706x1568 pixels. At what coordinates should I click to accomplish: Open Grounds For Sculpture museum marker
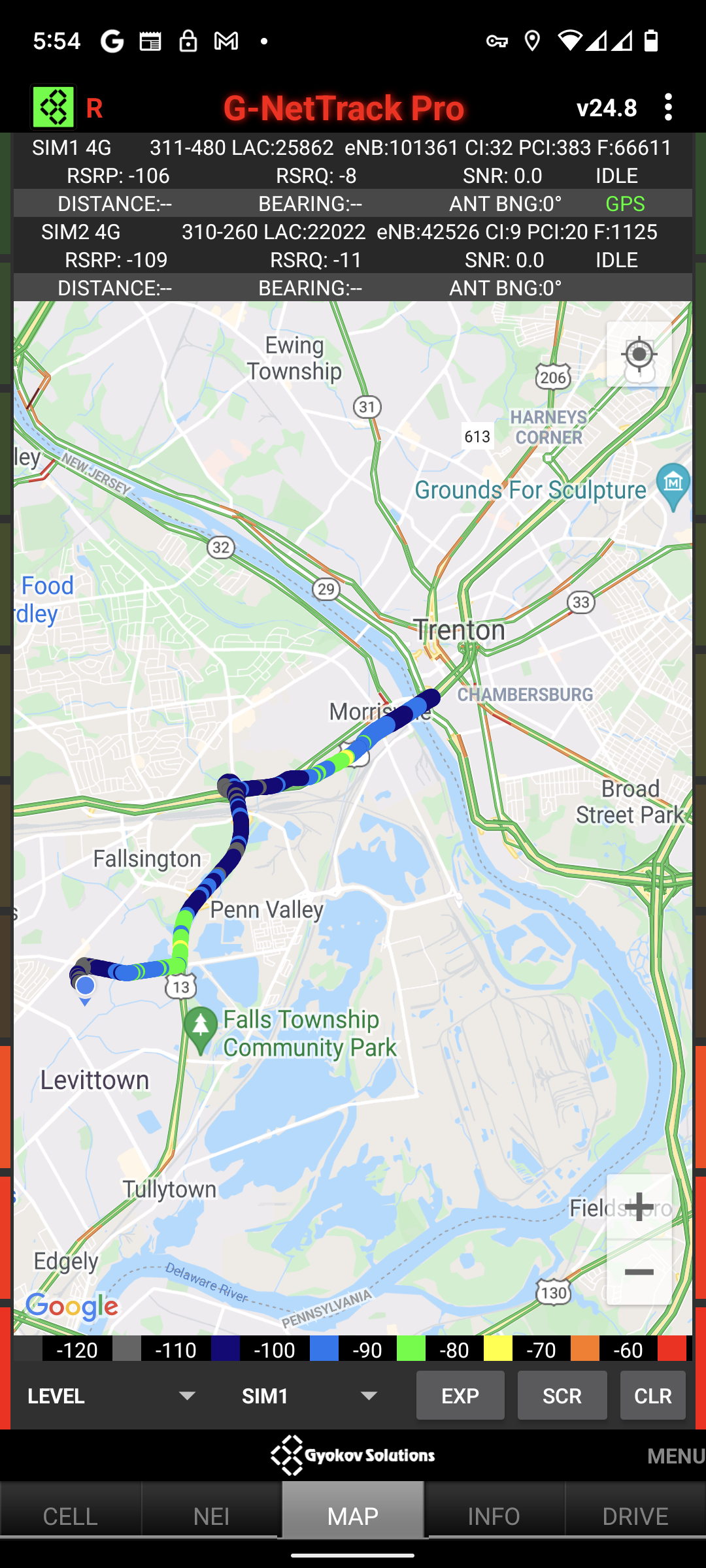(x=673, y=485)
